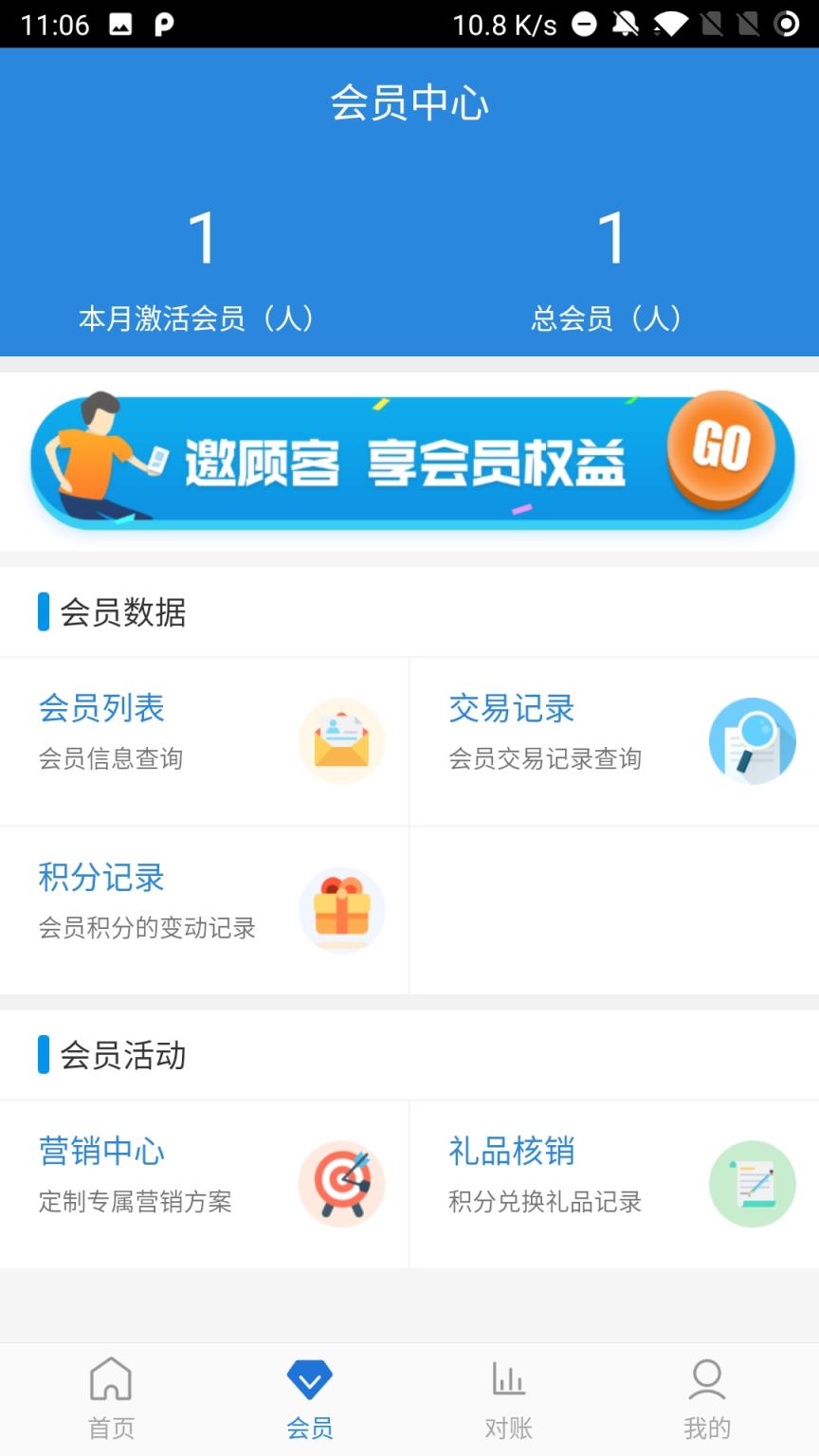
Task: Open 礼品核销 via the green checklist icon
Action: [x=752, y=1183]
